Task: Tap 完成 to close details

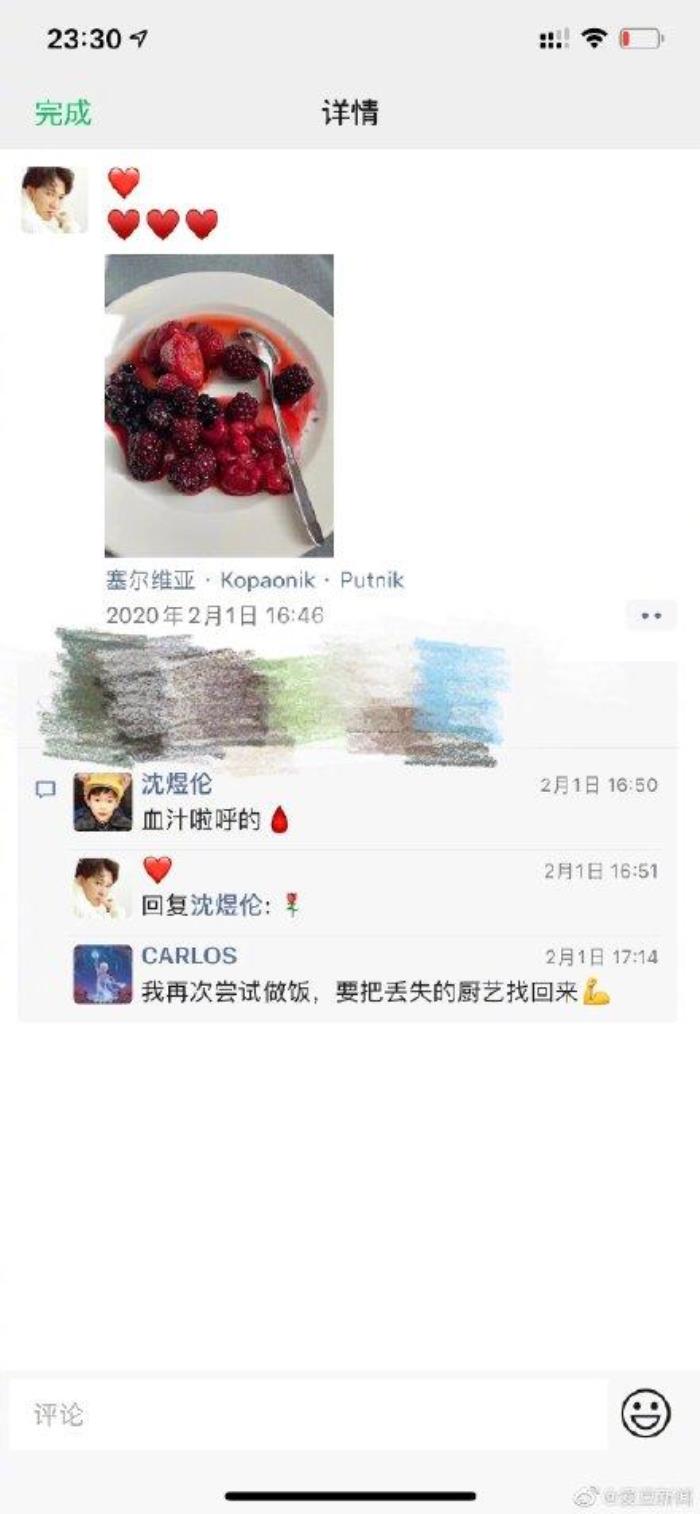Action: tap(63, 112)
